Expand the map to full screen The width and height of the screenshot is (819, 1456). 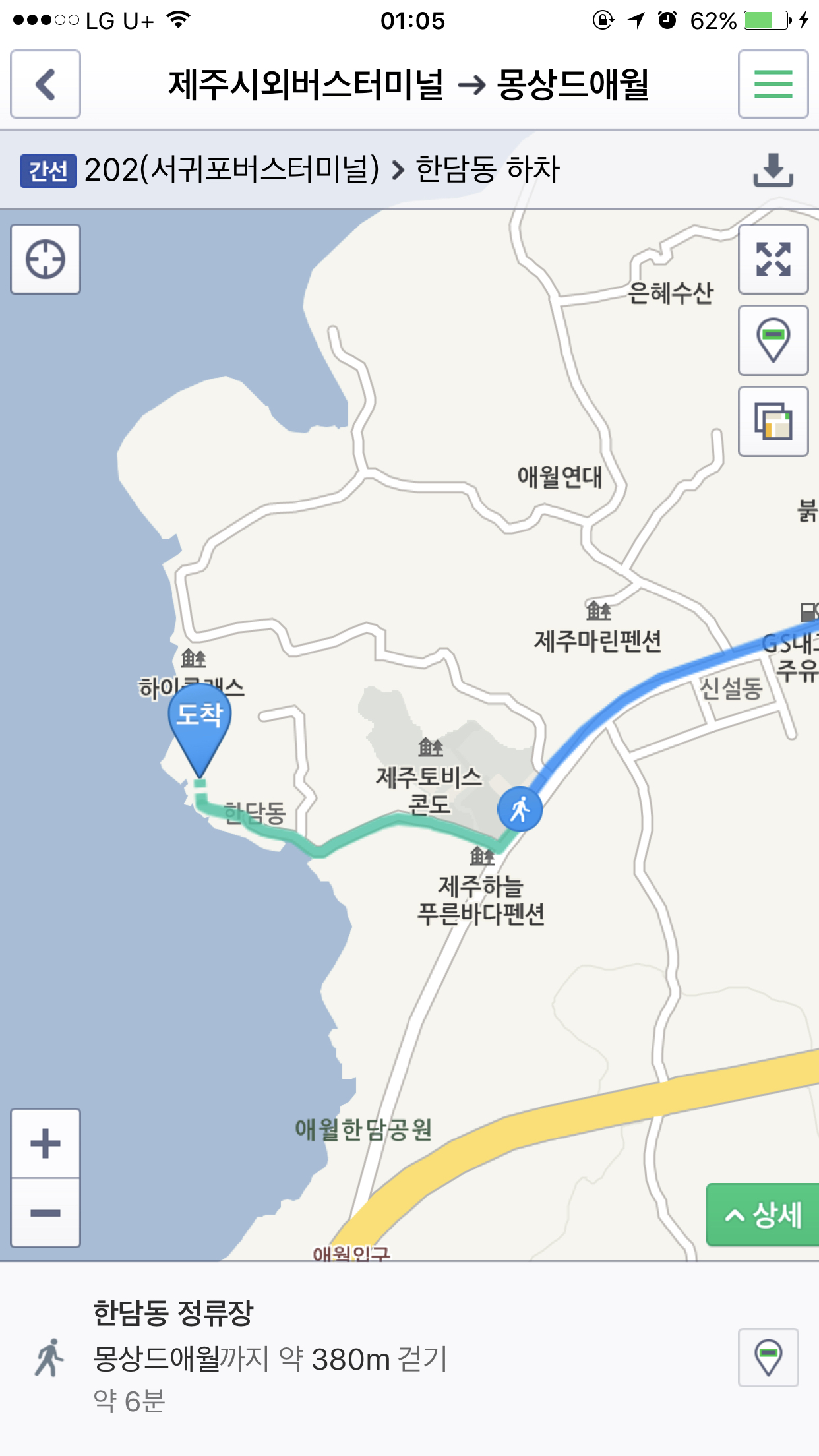click(x=773, y=259)
